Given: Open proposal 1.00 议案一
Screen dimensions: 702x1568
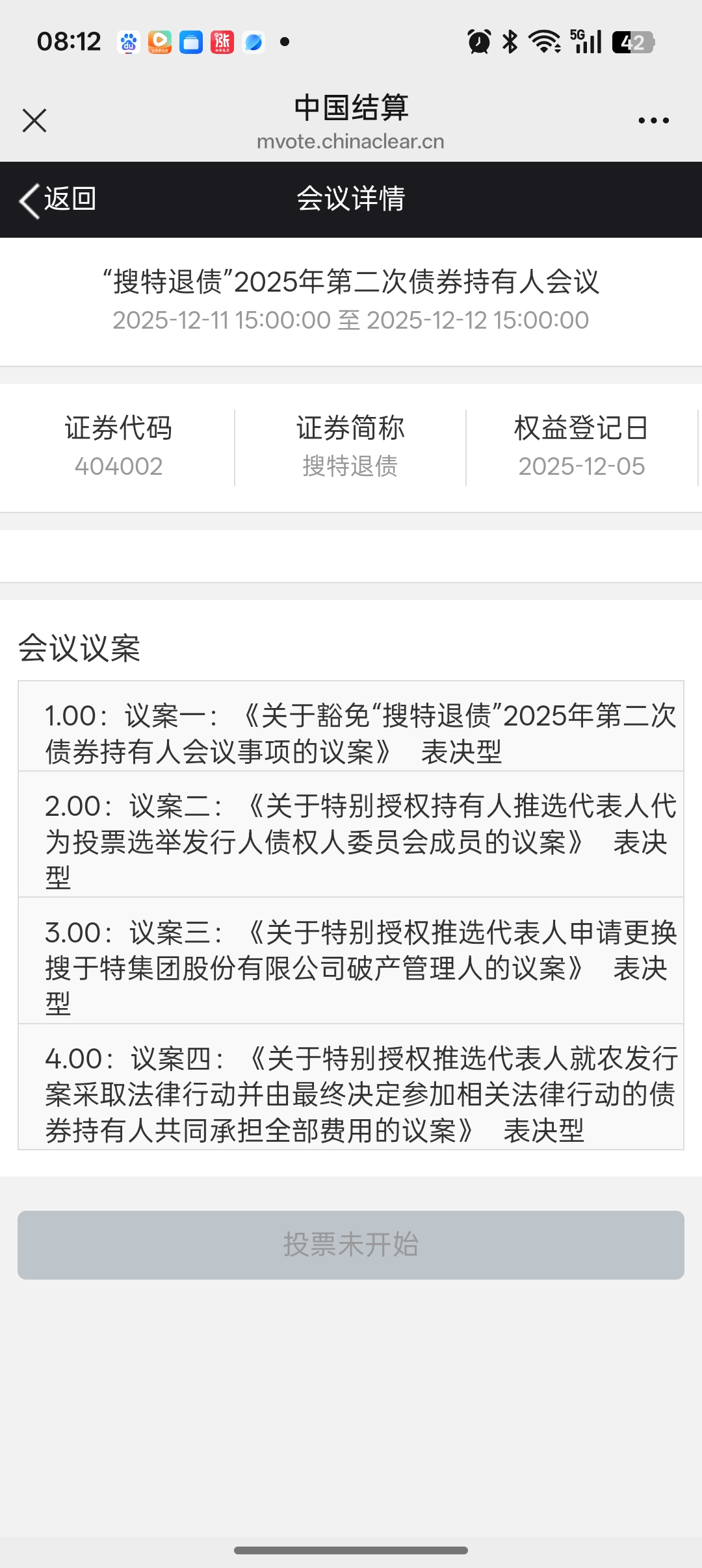Looking at the screenshot, I should coord(351,733).
